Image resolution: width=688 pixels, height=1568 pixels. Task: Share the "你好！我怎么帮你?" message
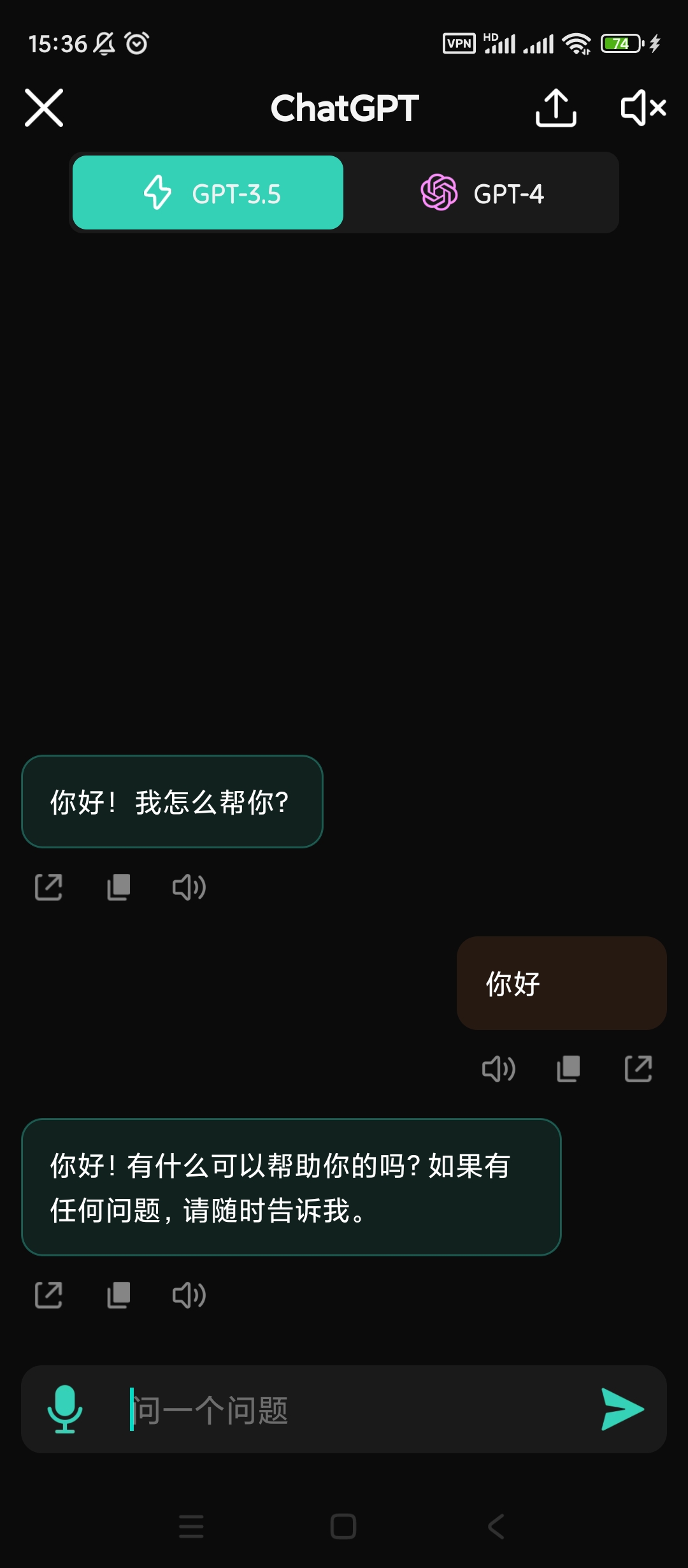pyautogui.click(x=48, y=887)
